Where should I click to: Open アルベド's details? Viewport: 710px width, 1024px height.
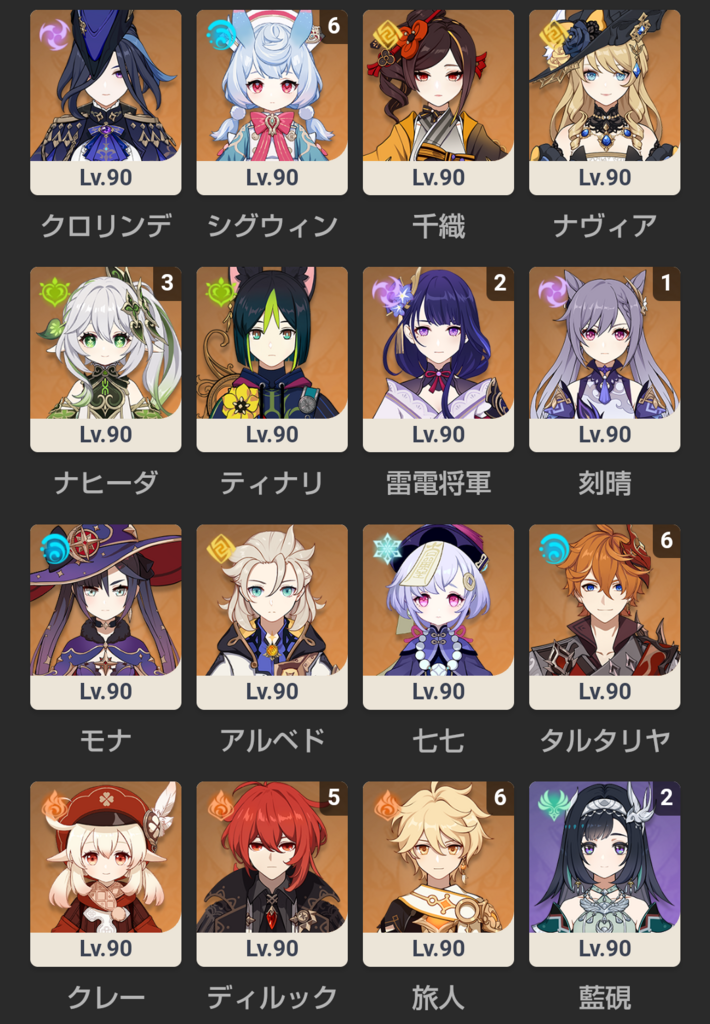click(x=272, y=616)
